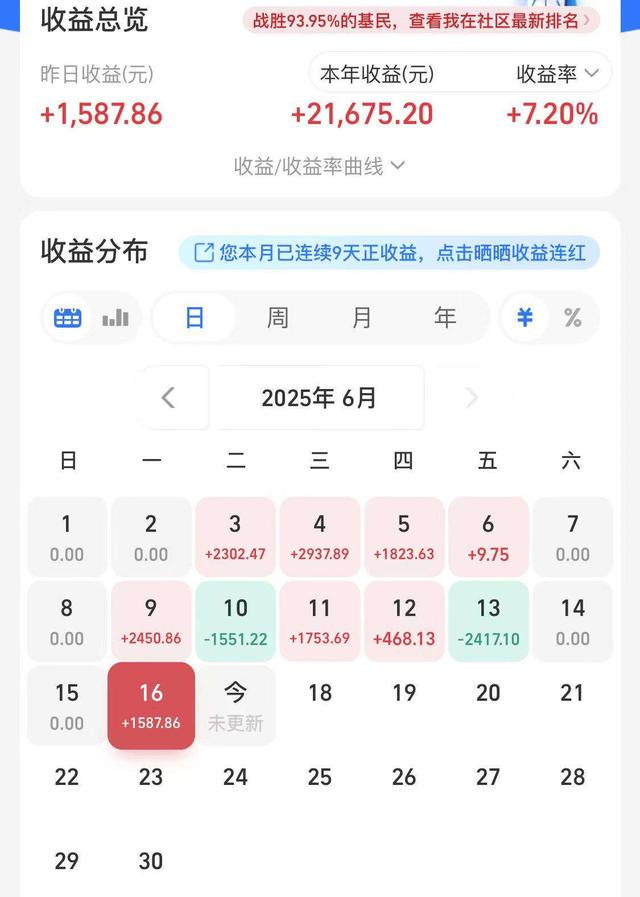Select June 16 with +1587.86
Image resolution: width=640 pixels, height=897 pixels.
click(151, 705)
